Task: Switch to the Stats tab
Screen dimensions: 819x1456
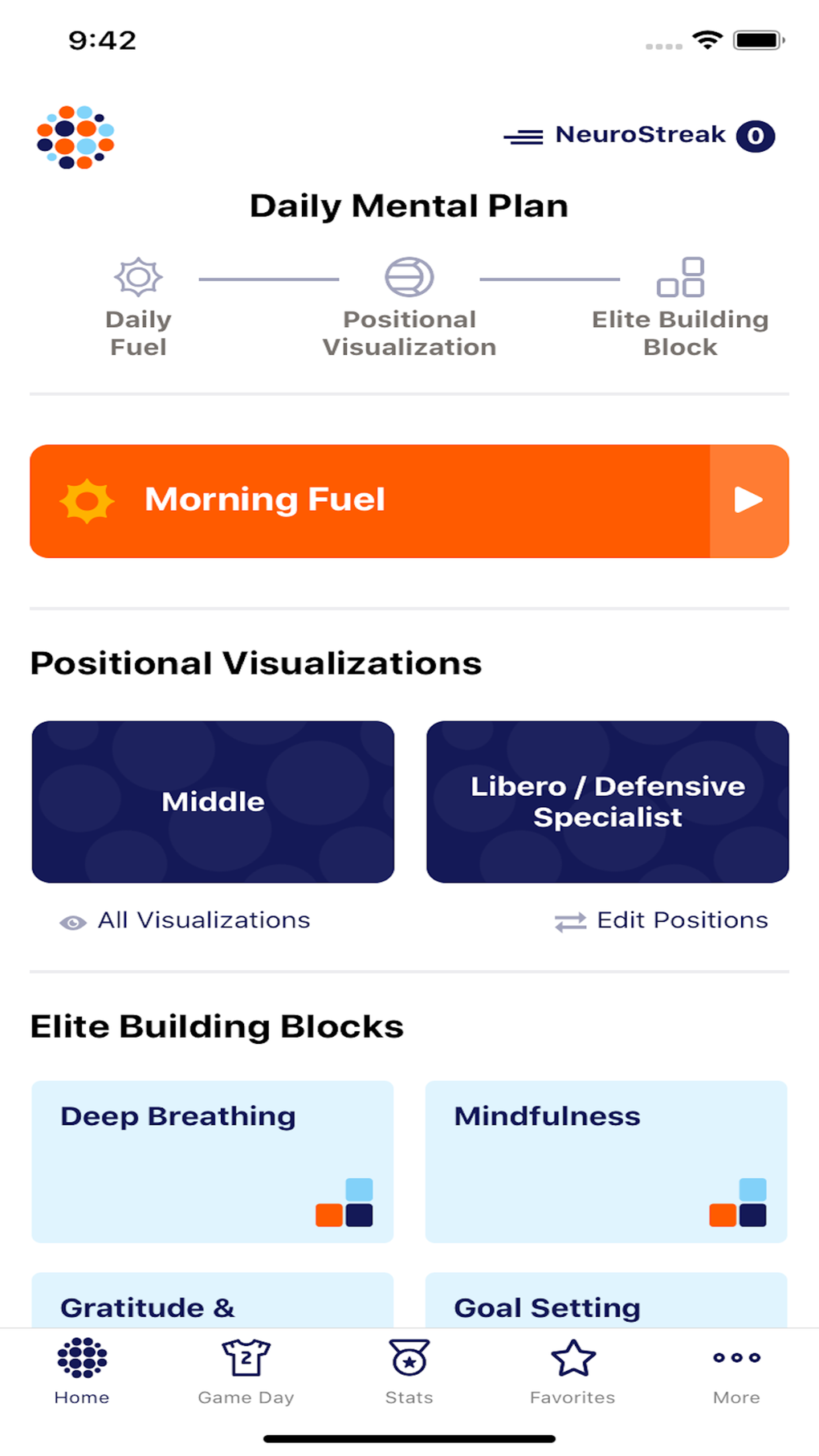Action: click(409, 1372)
